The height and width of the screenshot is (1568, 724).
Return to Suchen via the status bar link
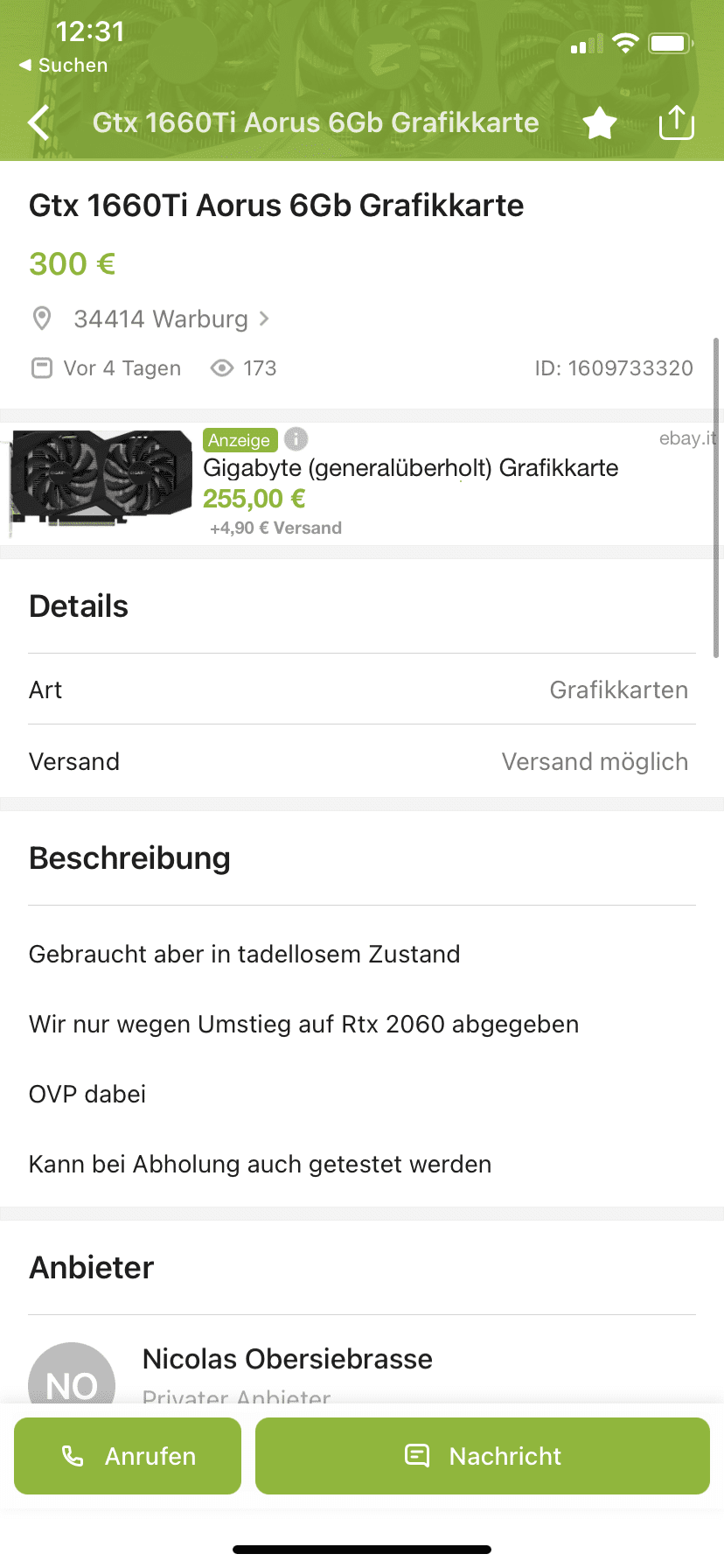[63, 66]
